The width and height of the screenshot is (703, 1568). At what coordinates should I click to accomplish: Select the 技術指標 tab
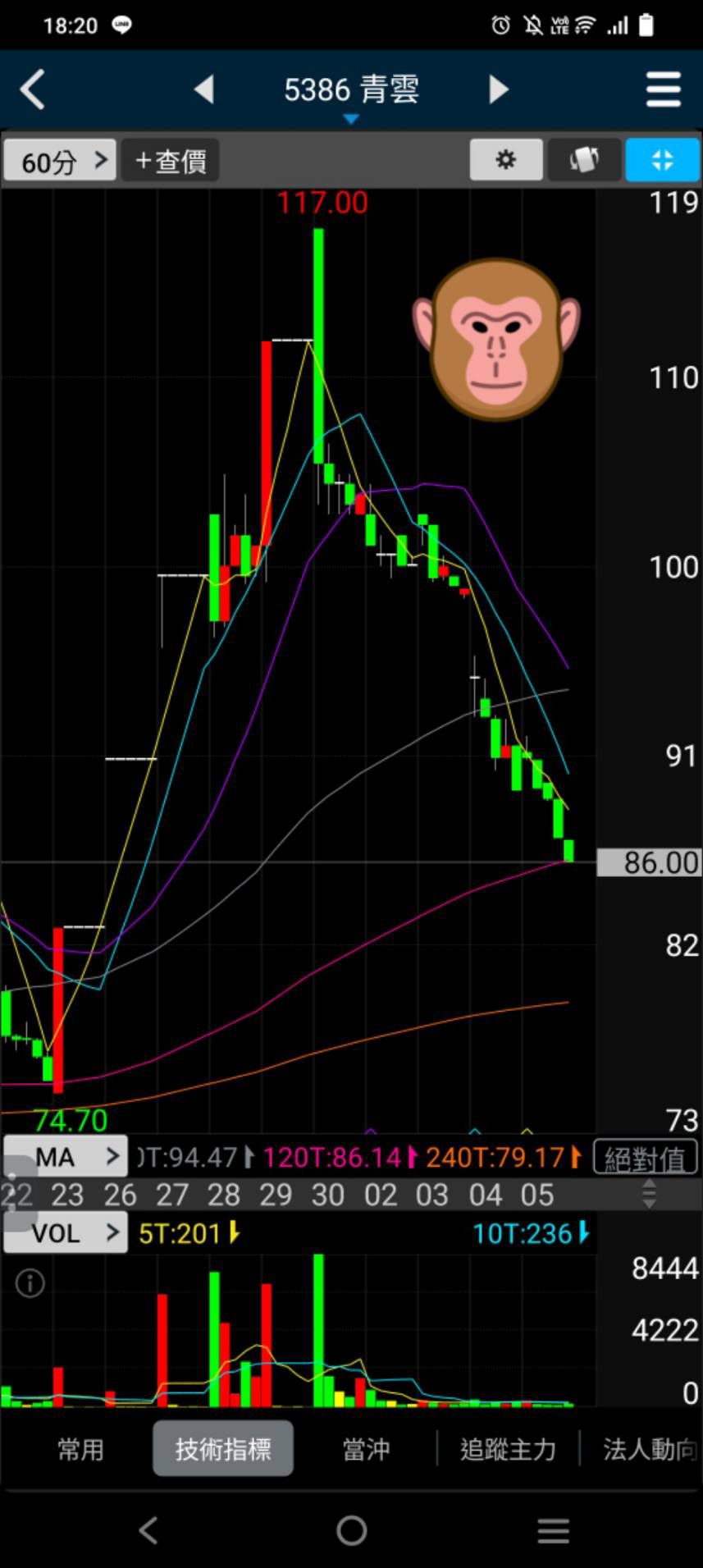(223, 1449)
